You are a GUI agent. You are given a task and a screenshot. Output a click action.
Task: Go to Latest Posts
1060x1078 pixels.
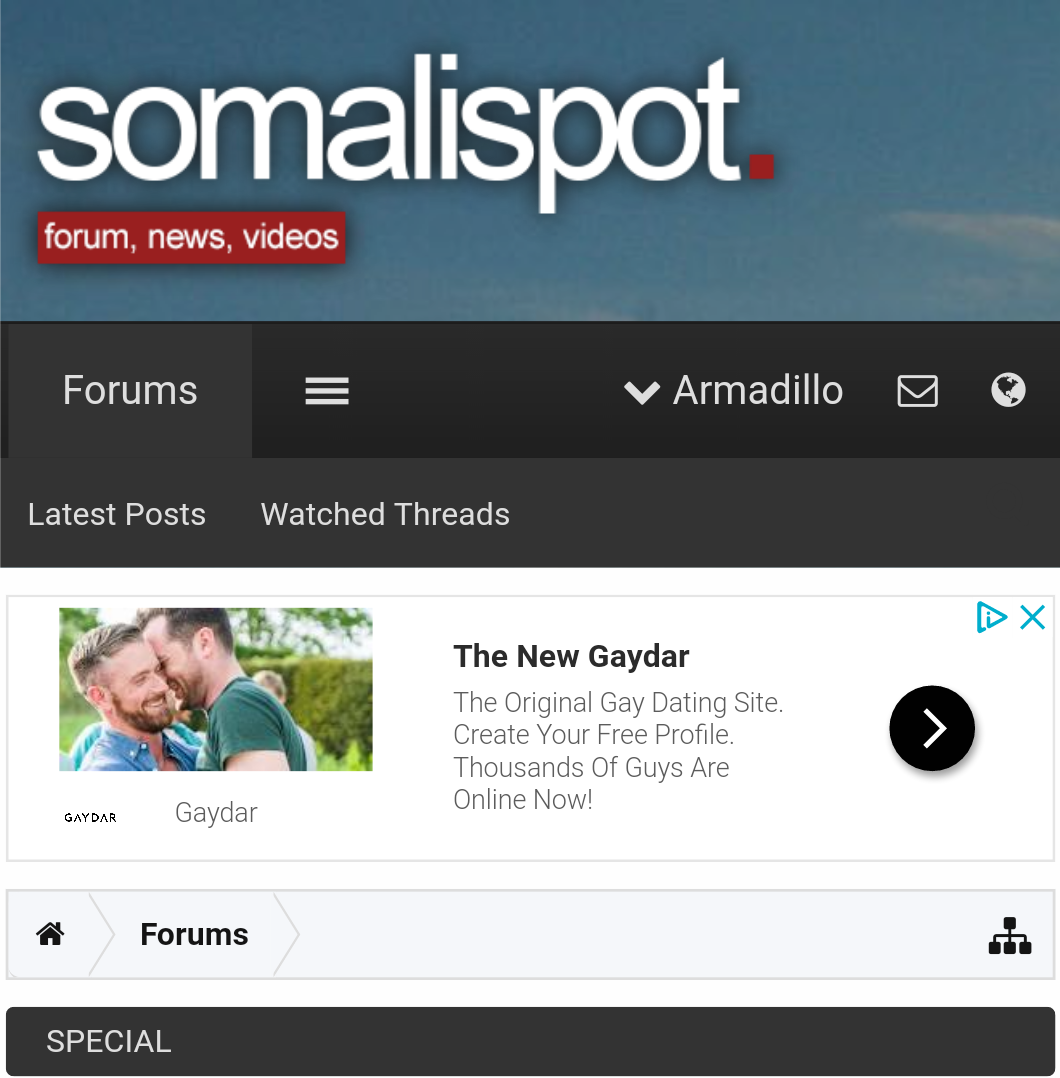pos(117,514)
